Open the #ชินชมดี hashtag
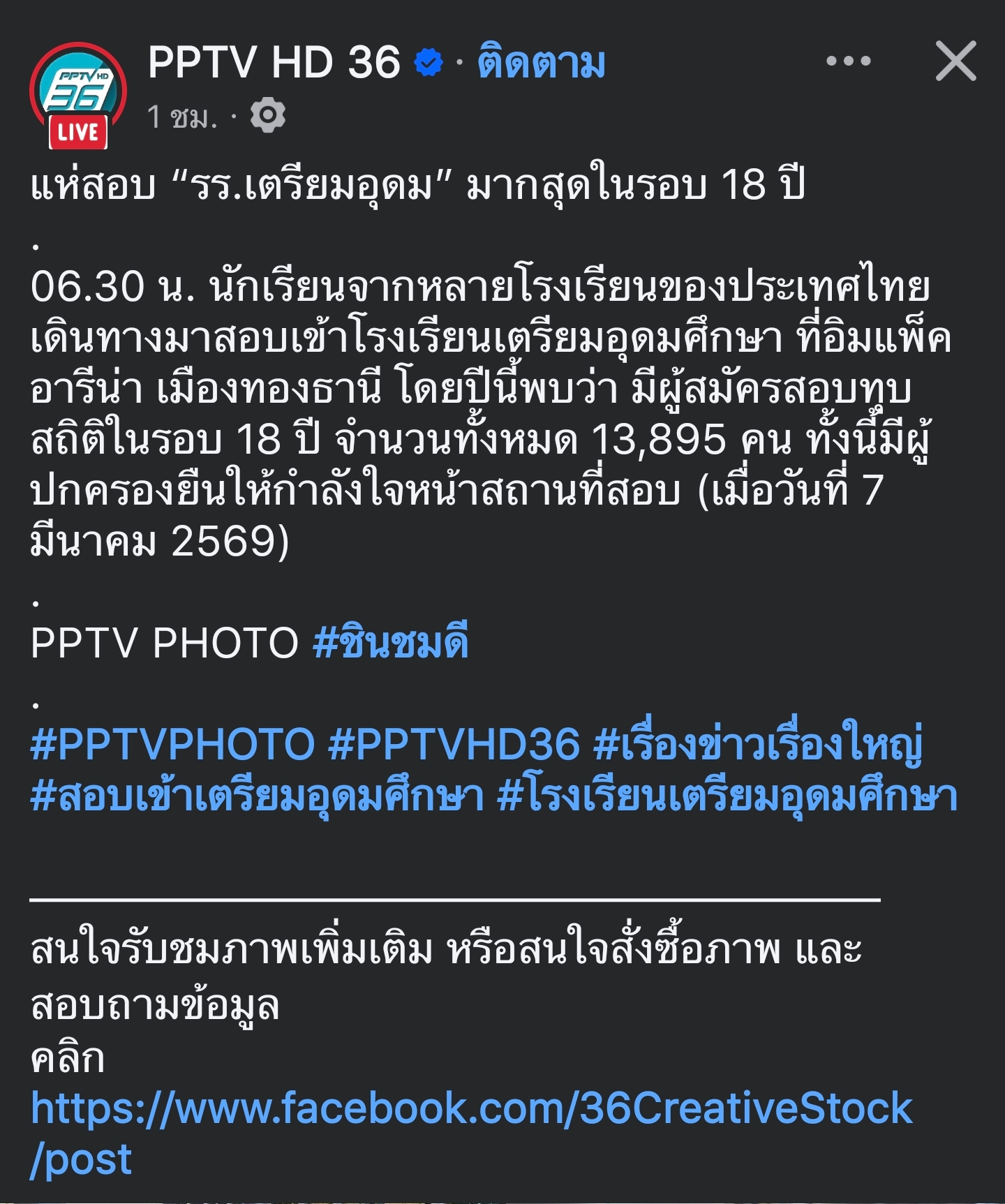Image resolution: width=1005 pixels, height=1204 pixels. tap(391, 643)
